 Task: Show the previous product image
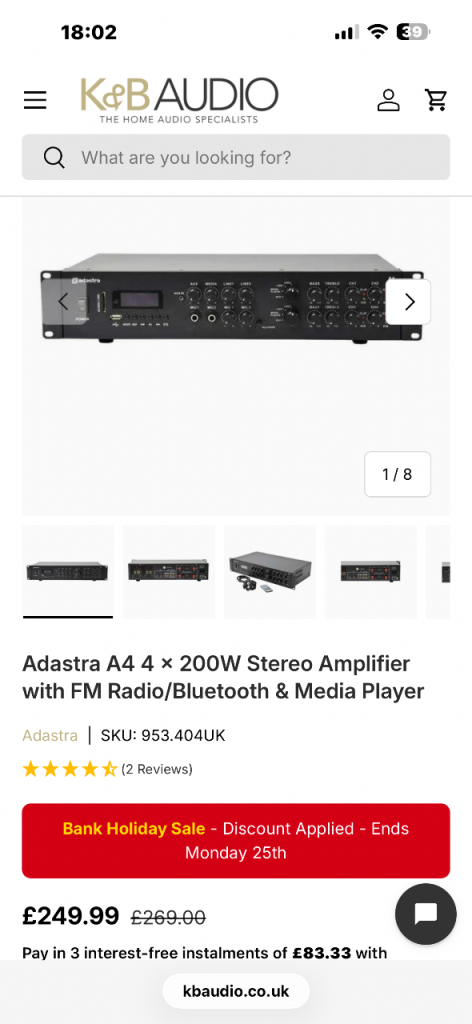click(x=63, y=302)
